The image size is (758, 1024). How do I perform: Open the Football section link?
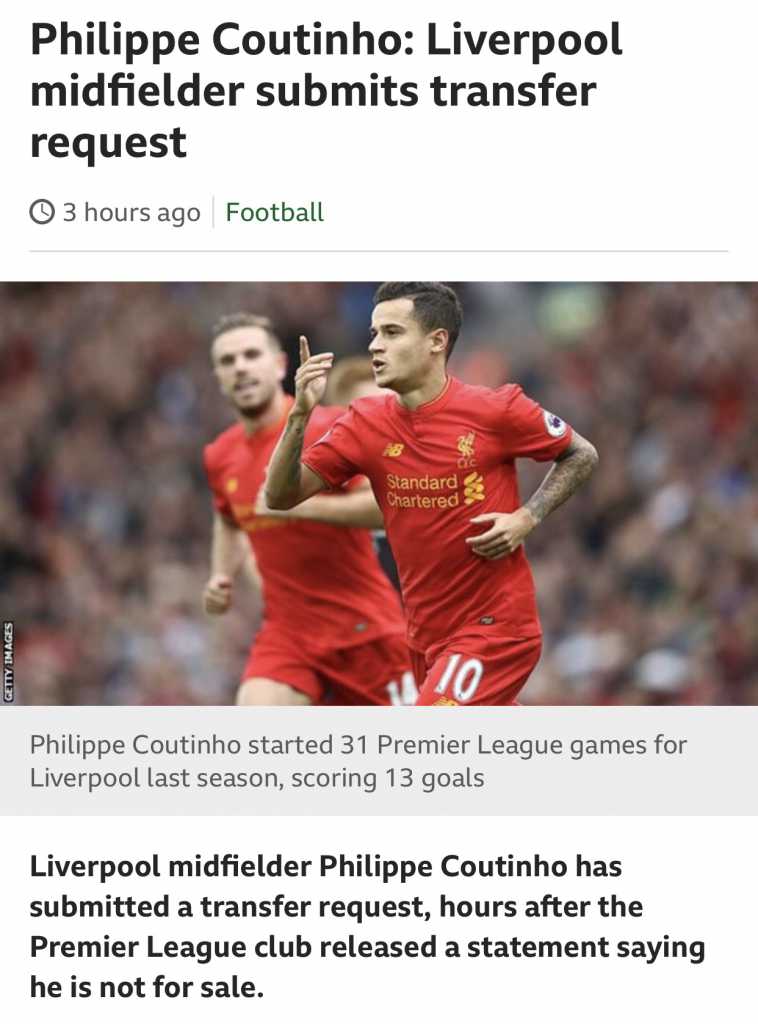pyautogui.click(x=275, y=212)
